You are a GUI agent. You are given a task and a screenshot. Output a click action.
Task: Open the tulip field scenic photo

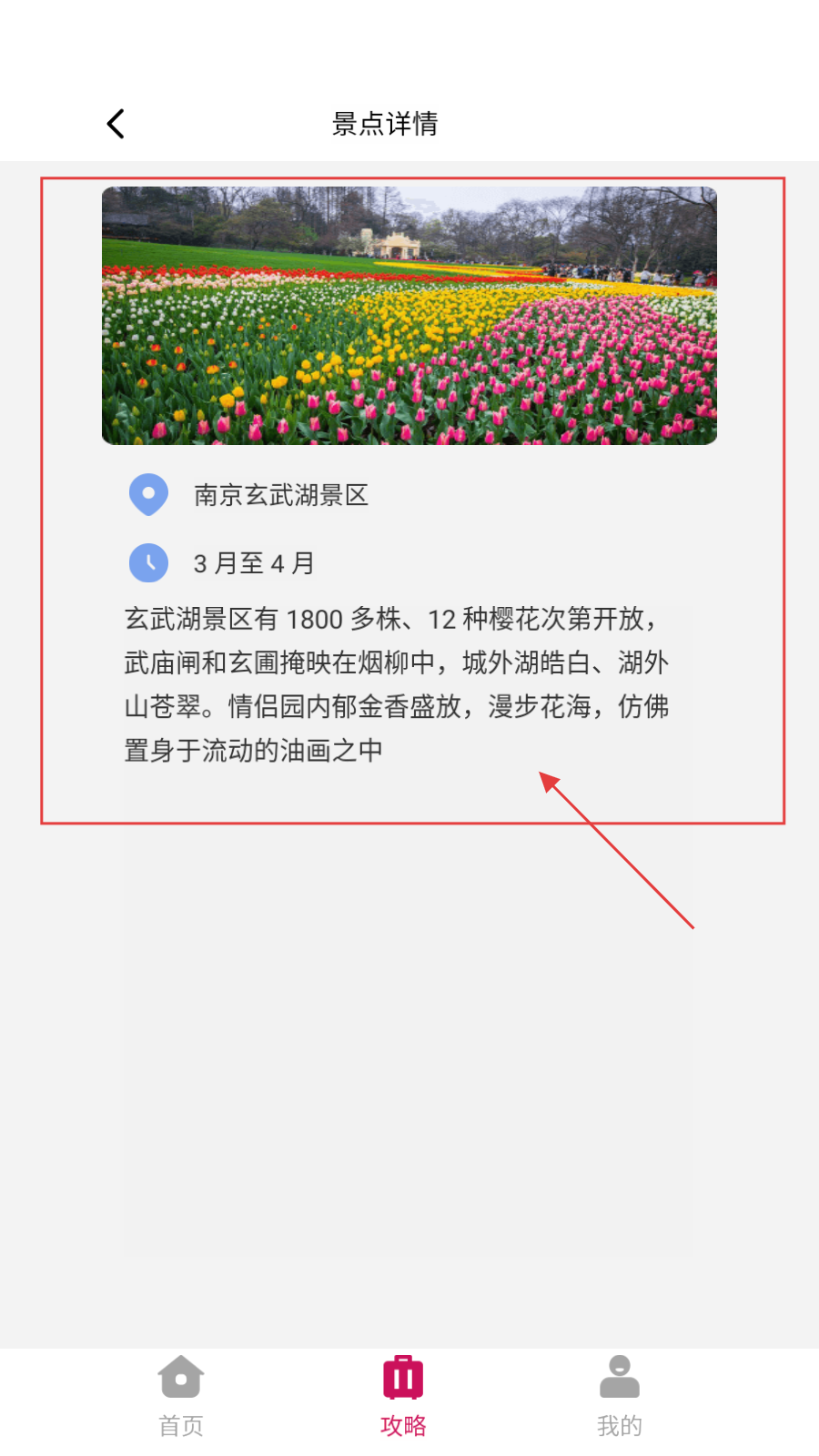(409, 316)
